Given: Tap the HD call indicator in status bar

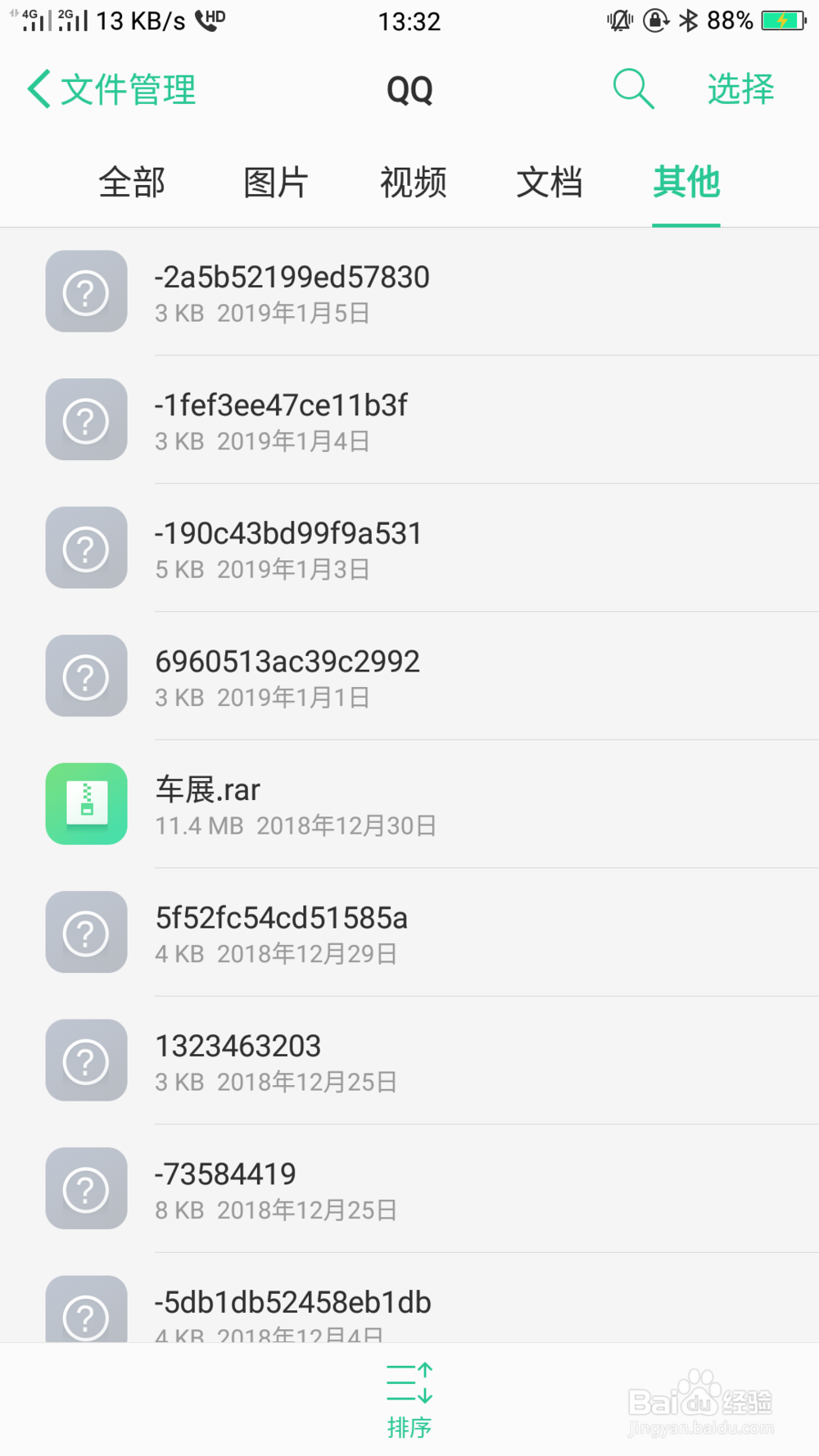Looking at the screenshot, I should [207, 20].
